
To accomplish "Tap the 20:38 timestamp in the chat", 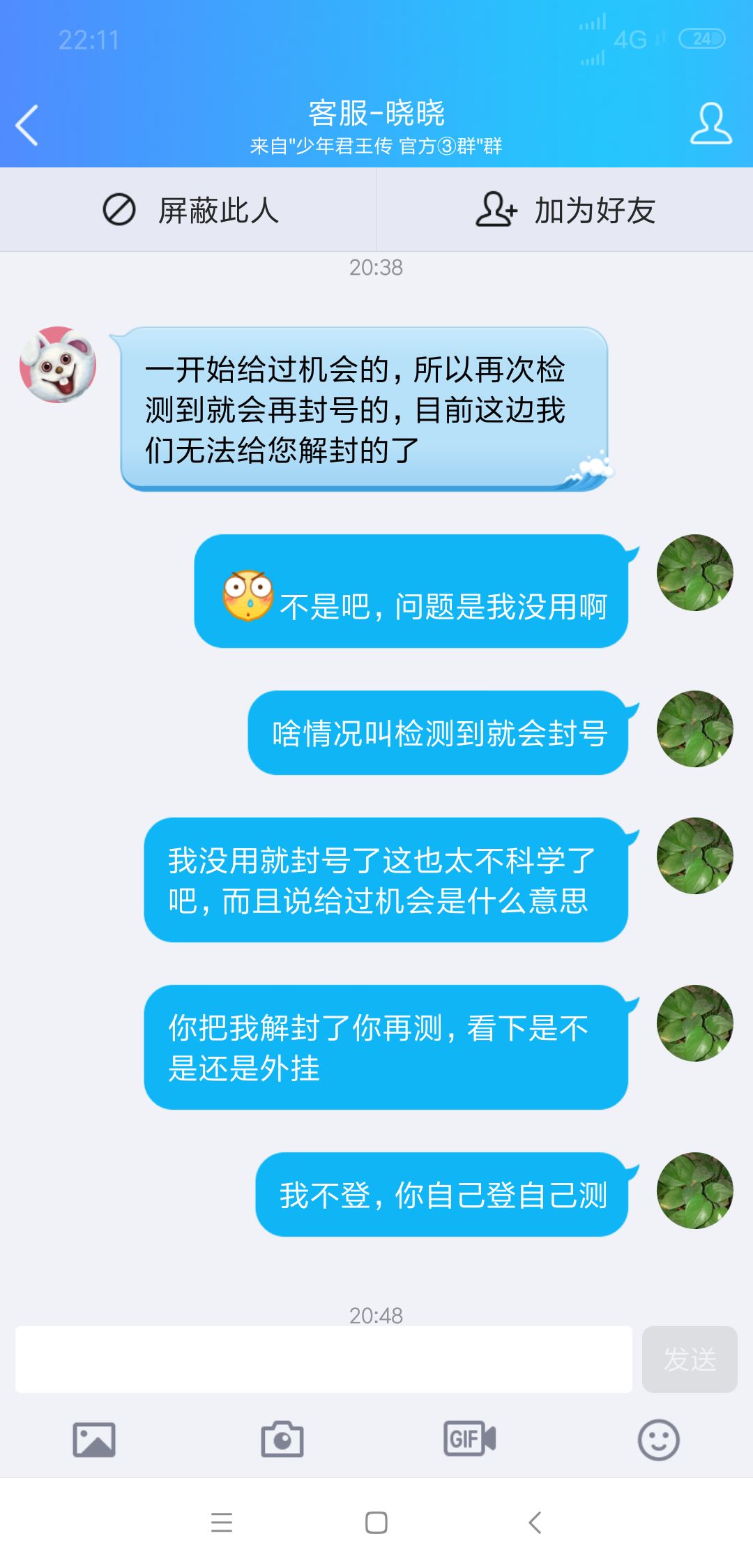I will click(376, 269).
